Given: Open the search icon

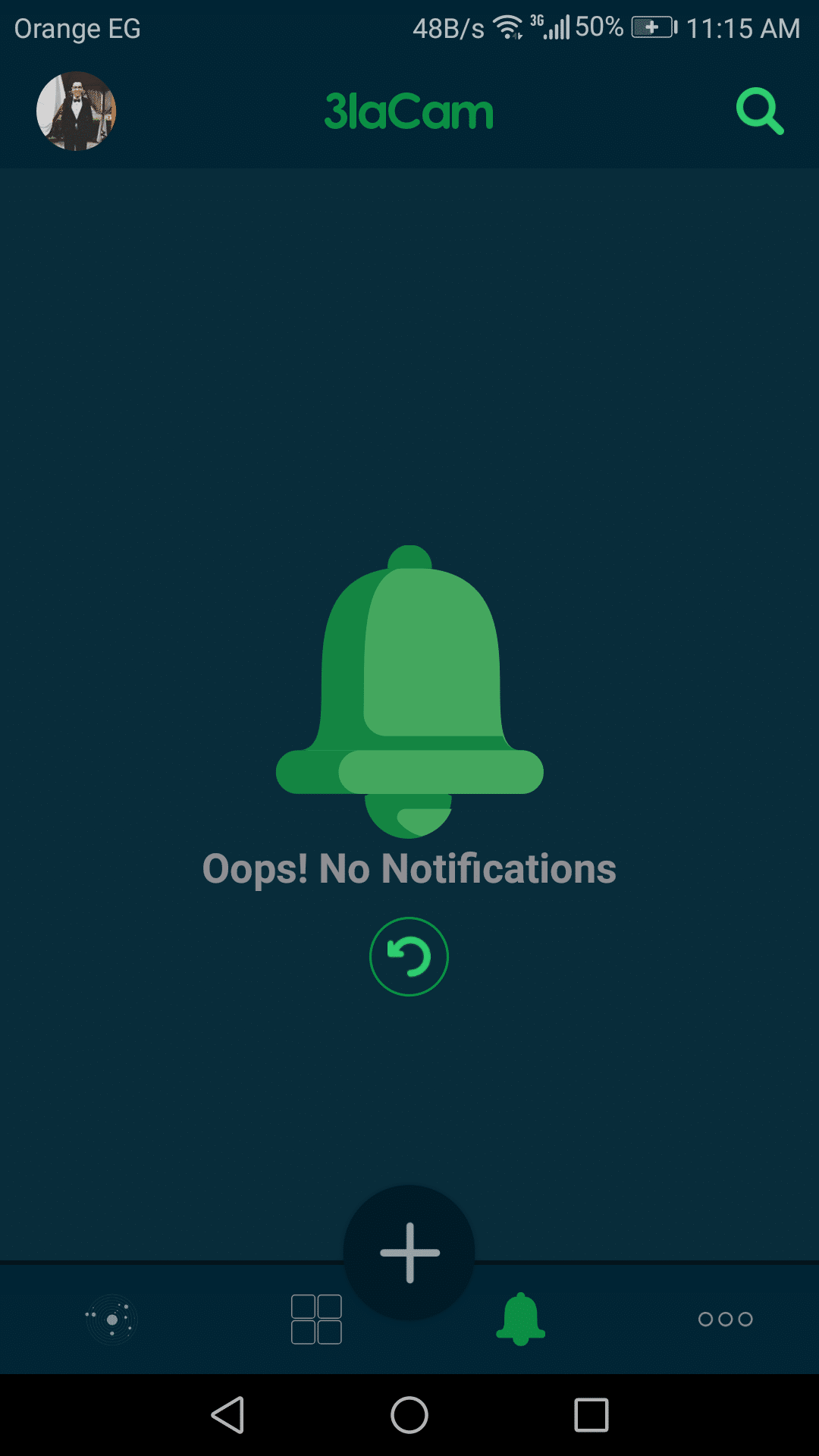Looking at the screenshot, I should [x=759, y=111].
